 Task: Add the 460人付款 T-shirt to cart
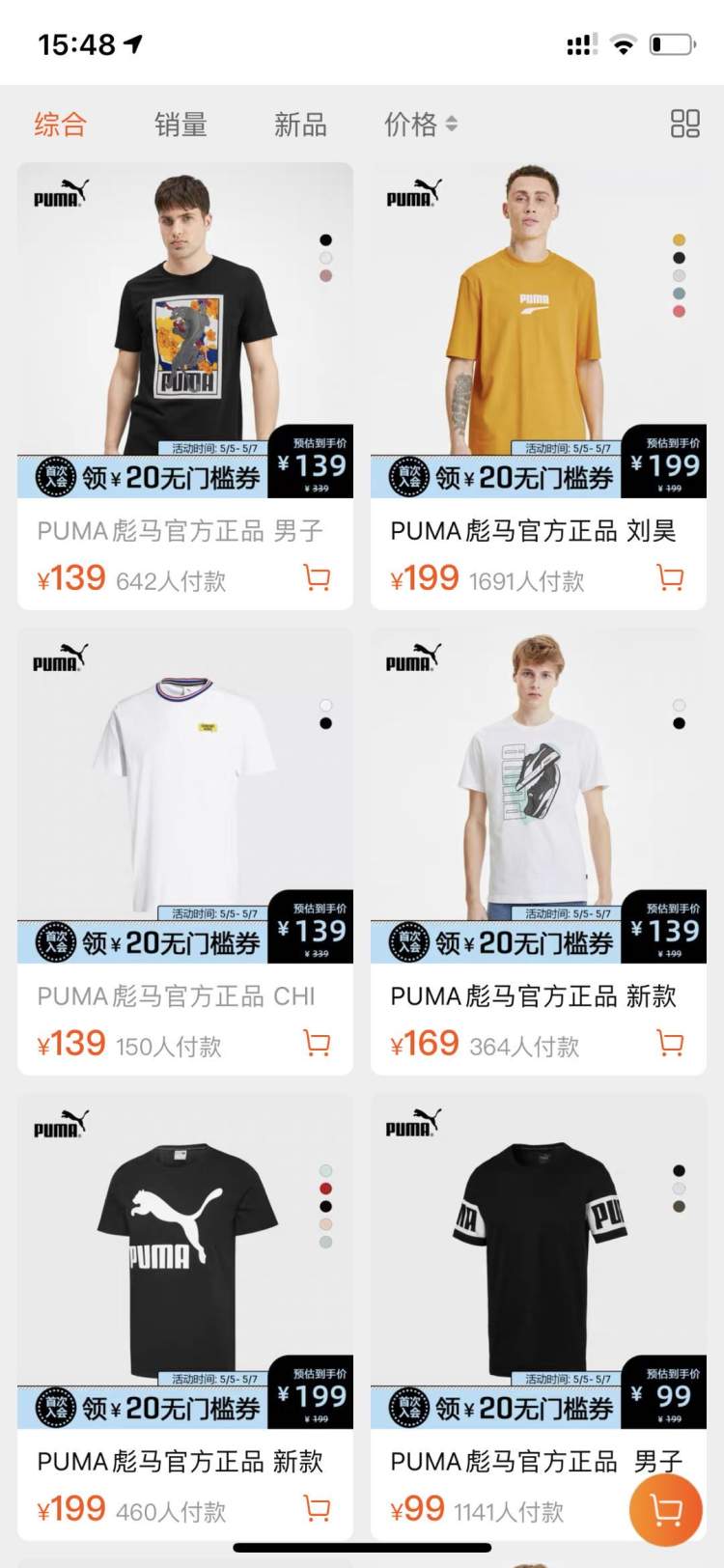coord(317,1509)
